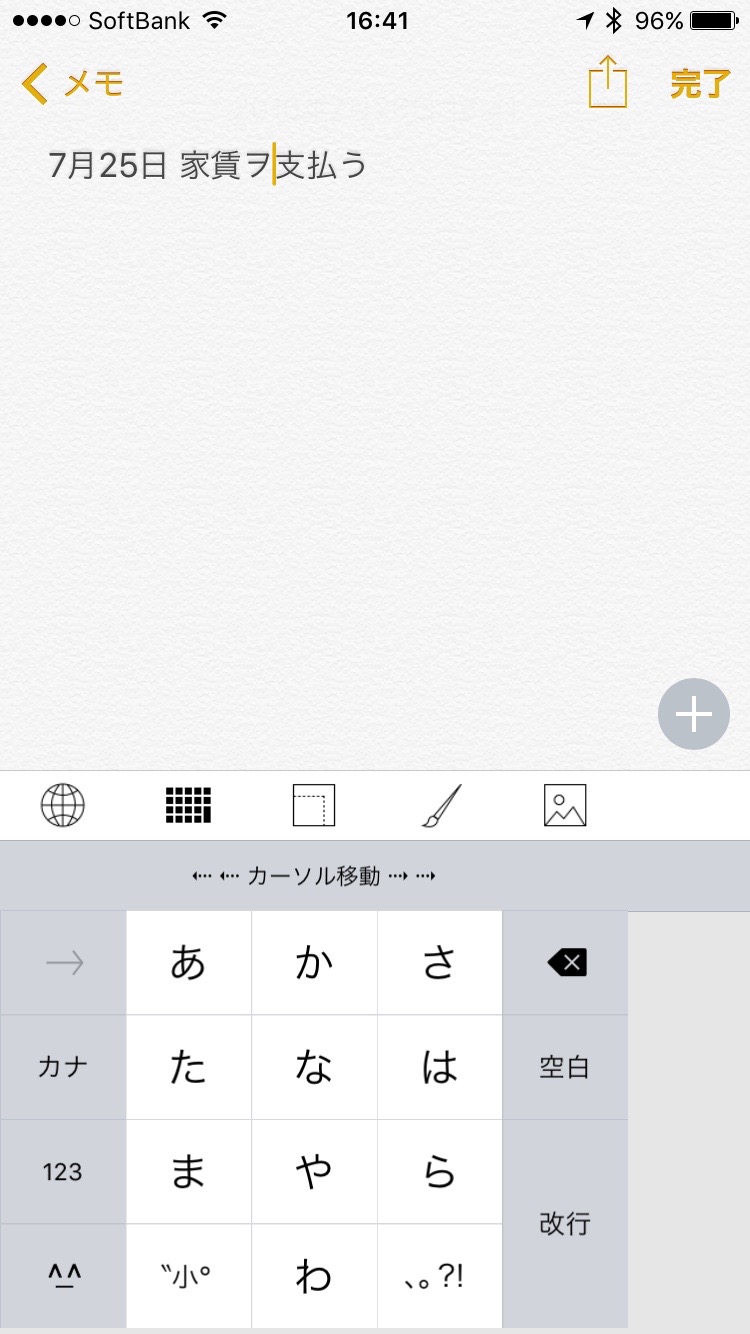
Task: Insert a space with 空白
Action: tap(566, 1067)
